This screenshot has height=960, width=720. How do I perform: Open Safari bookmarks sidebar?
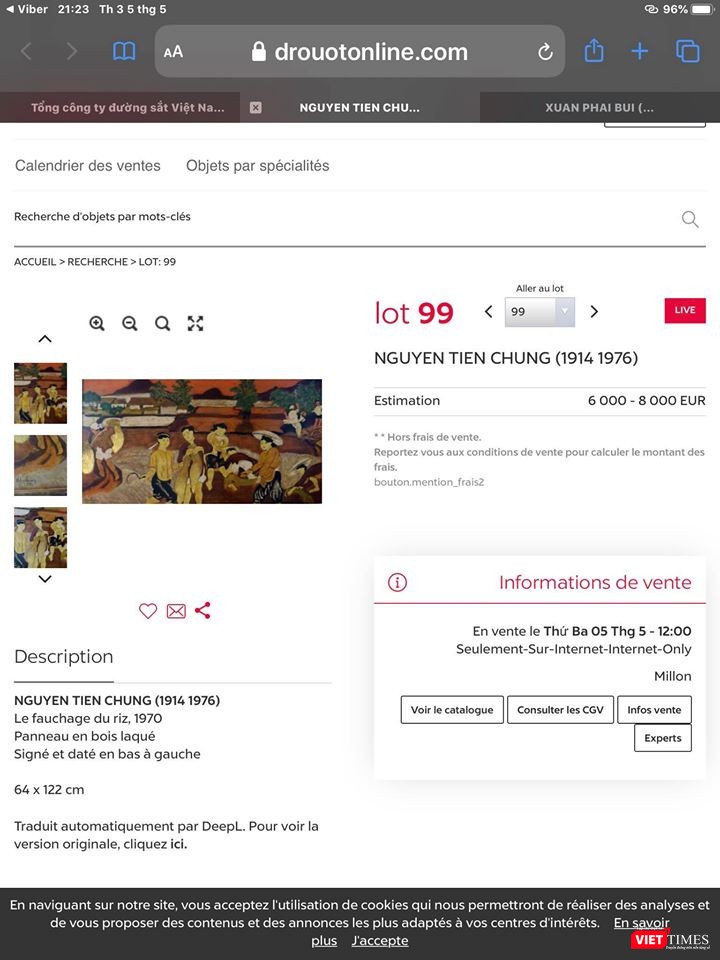123,51
